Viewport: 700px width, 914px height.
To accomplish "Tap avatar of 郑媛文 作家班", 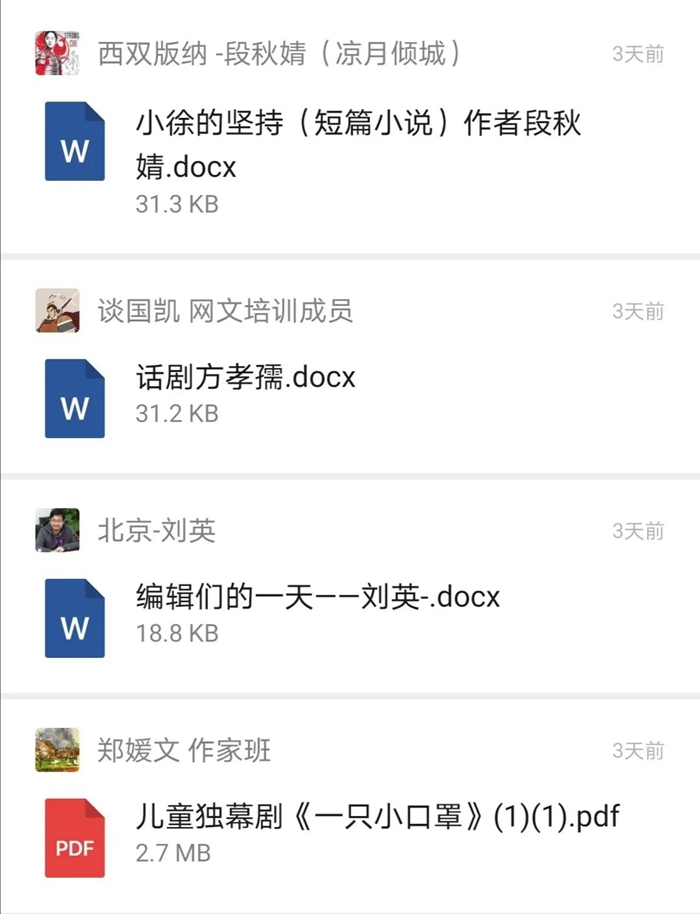I will [57, 750].
